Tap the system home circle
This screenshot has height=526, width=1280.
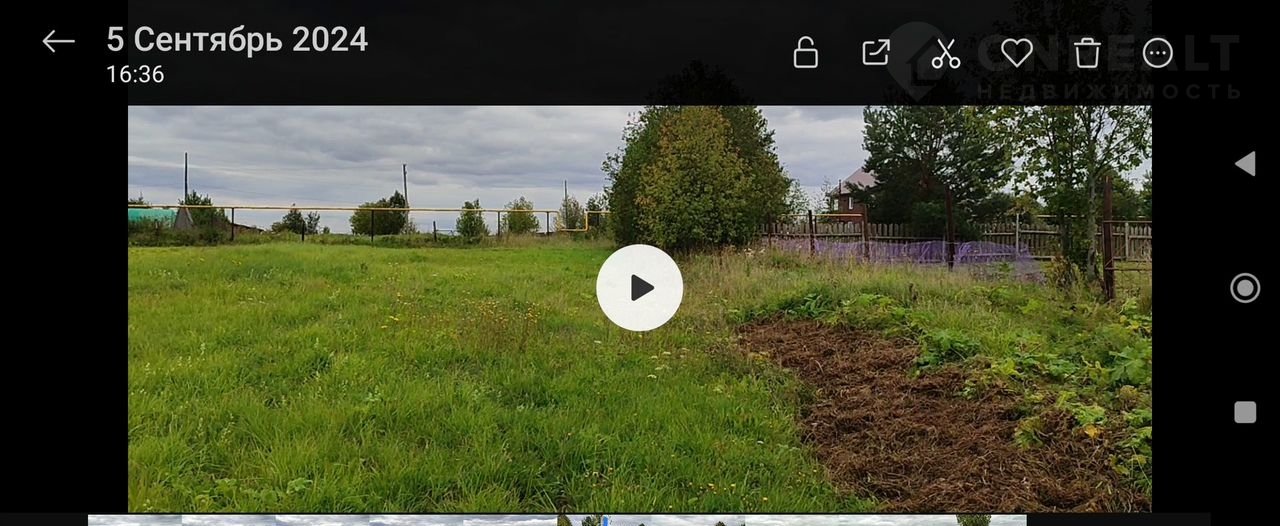pos(1245,288)
